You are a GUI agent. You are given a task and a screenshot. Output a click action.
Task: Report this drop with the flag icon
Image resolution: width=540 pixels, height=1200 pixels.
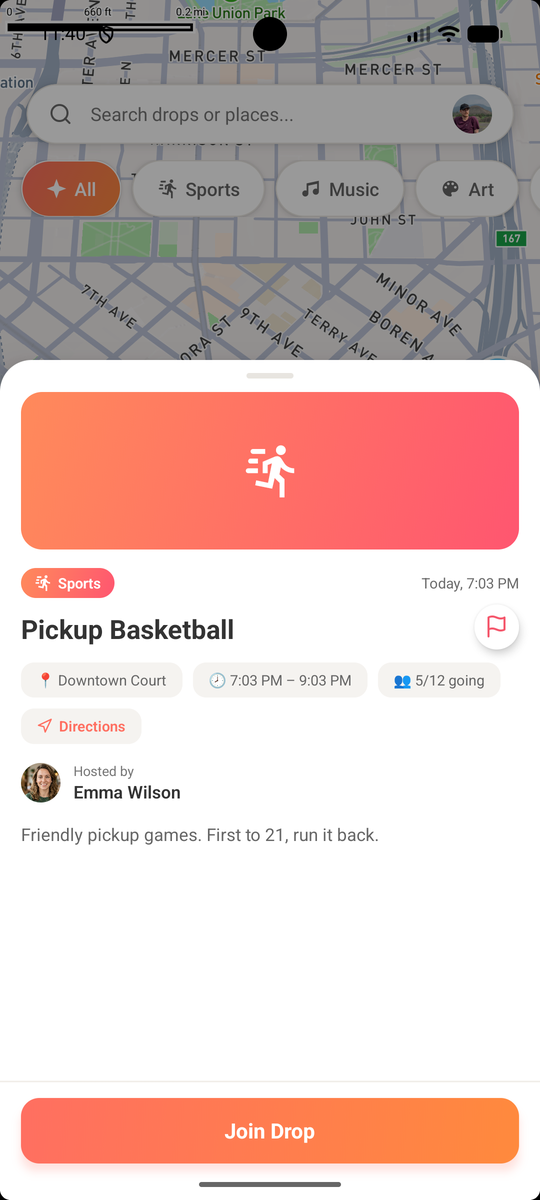[x=496, y=627]
